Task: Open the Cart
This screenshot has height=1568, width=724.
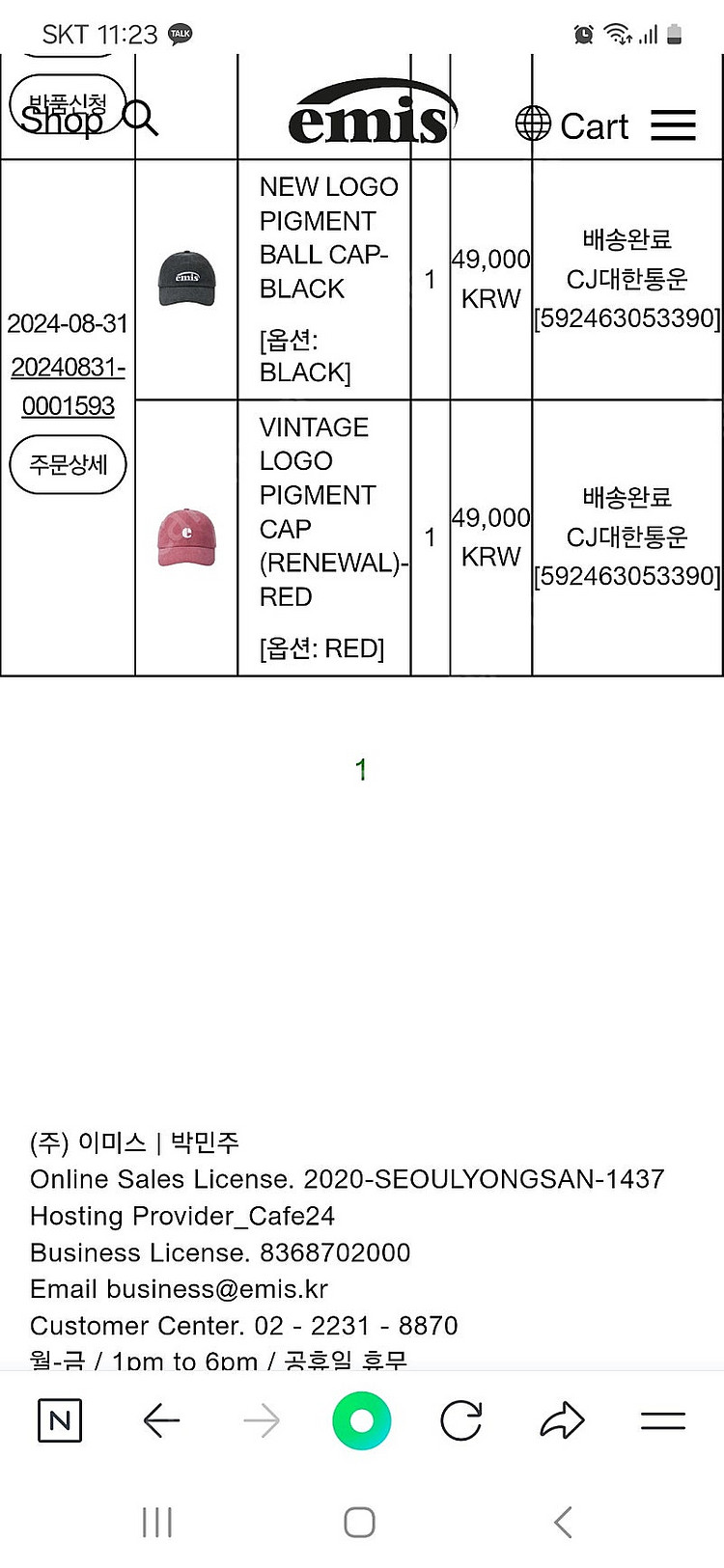Action: click(x=594, y=126)
